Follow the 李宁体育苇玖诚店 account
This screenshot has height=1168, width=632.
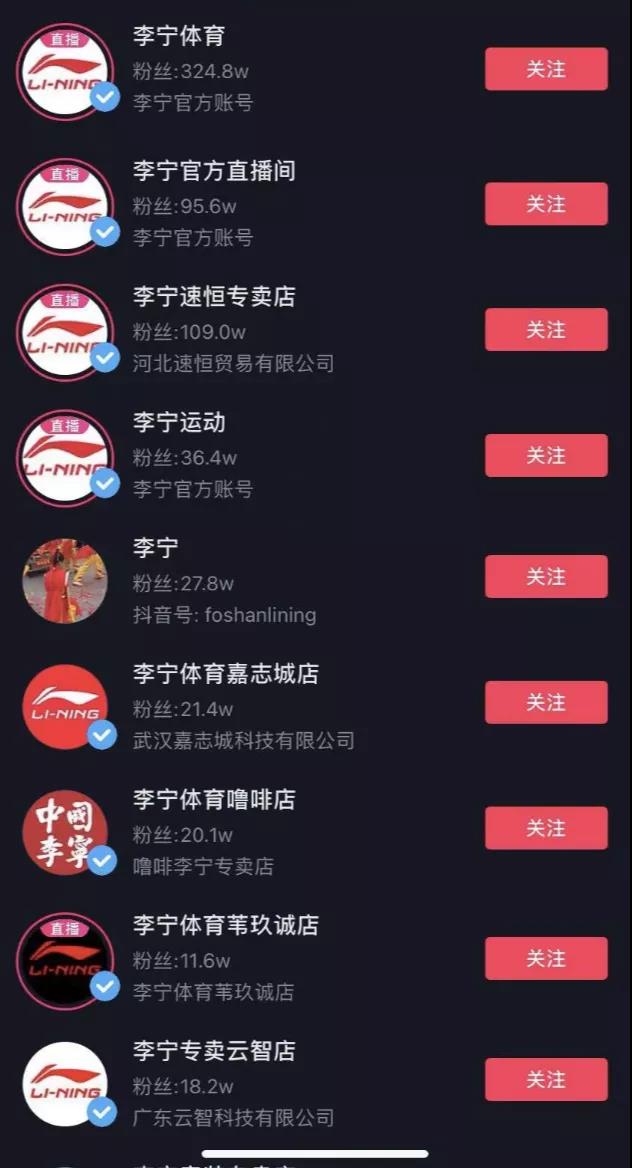(546, 958)
